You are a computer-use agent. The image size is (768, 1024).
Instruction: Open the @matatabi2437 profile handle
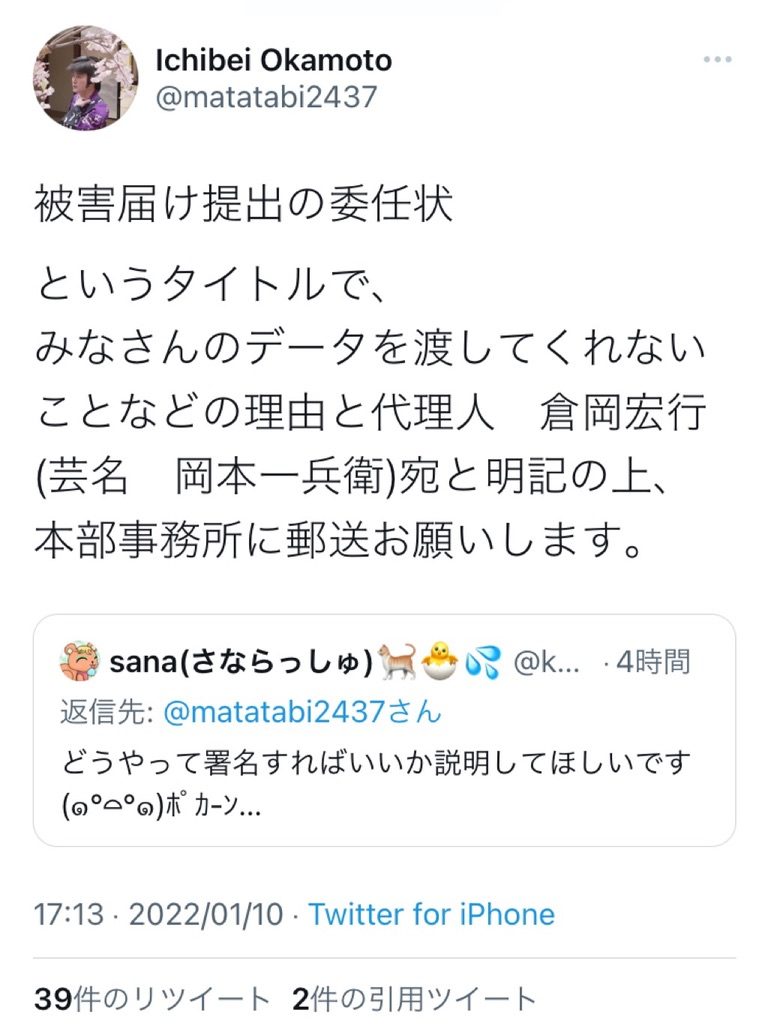point(265,97)
